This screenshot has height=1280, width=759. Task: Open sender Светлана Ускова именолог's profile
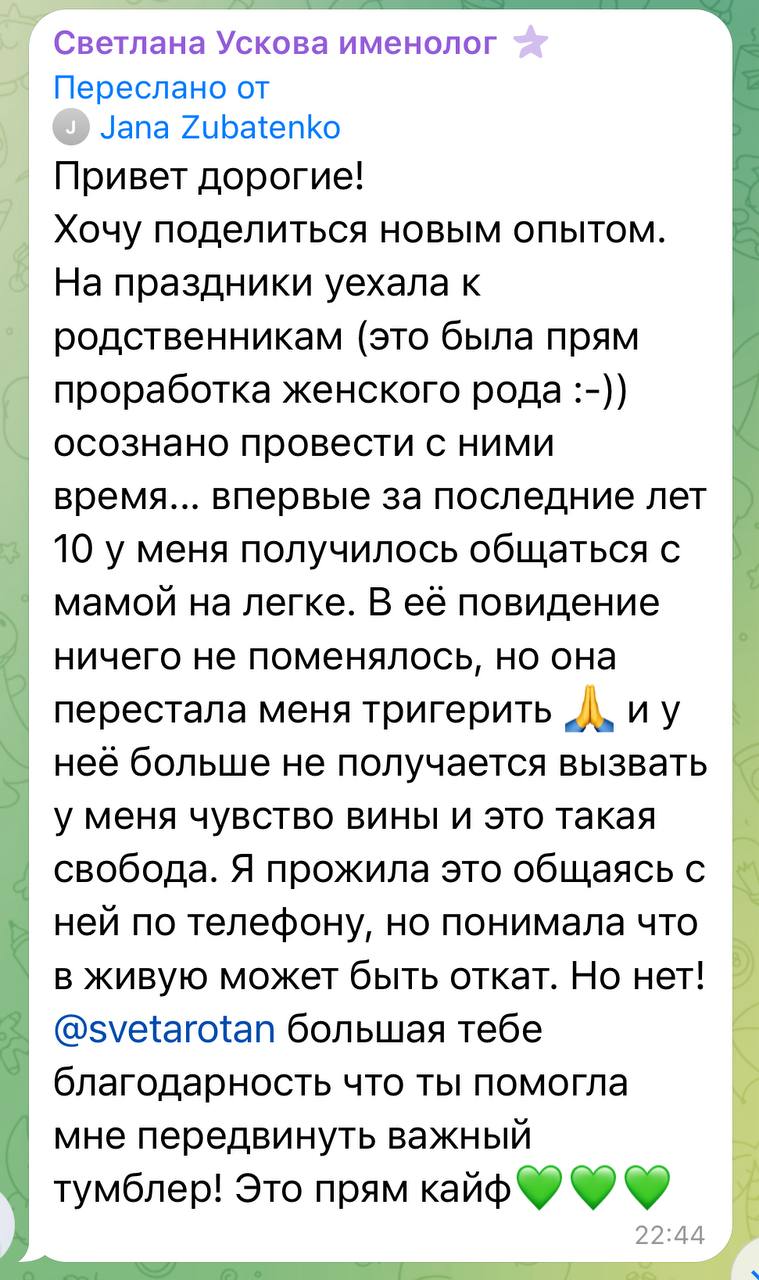coord(274,44)
